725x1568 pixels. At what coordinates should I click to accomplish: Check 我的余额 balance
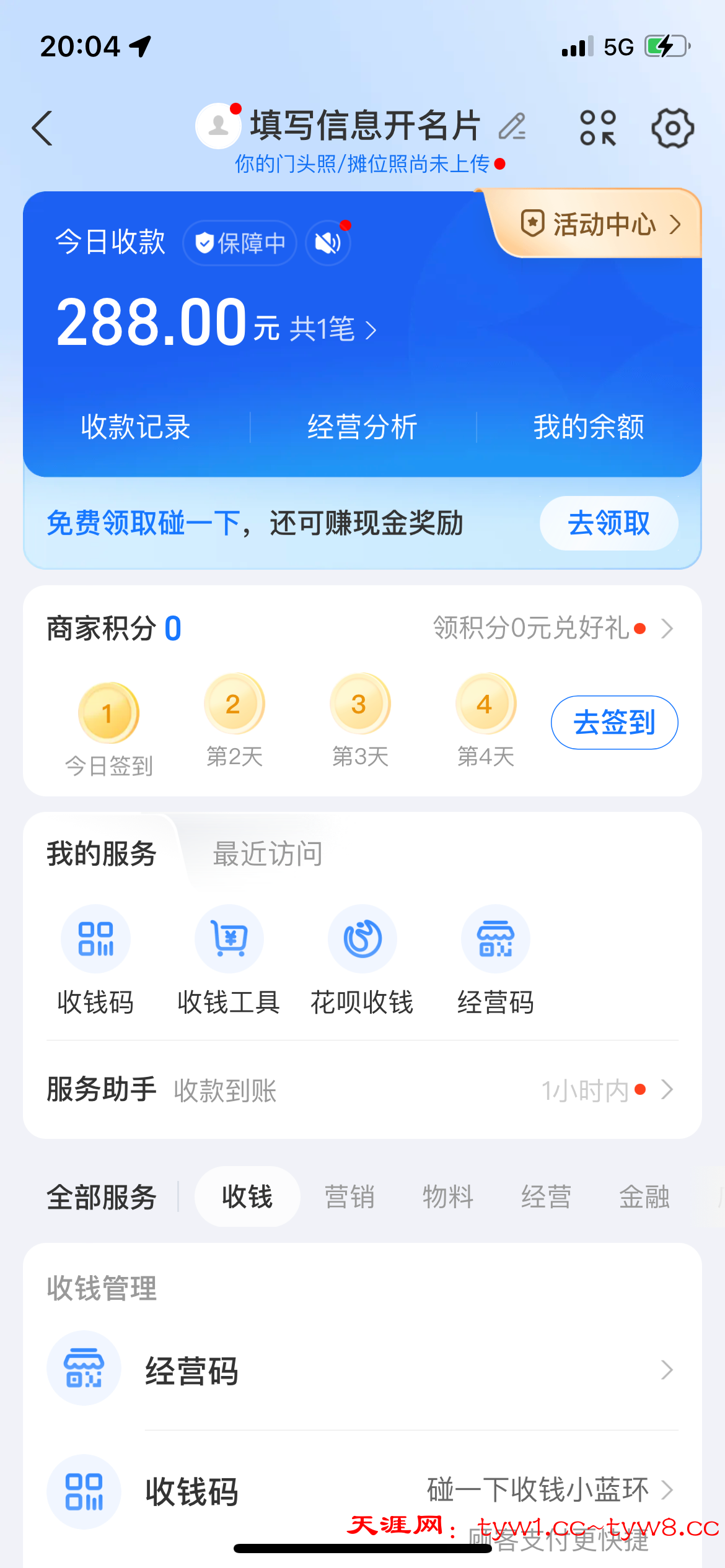tap(589, 427)
